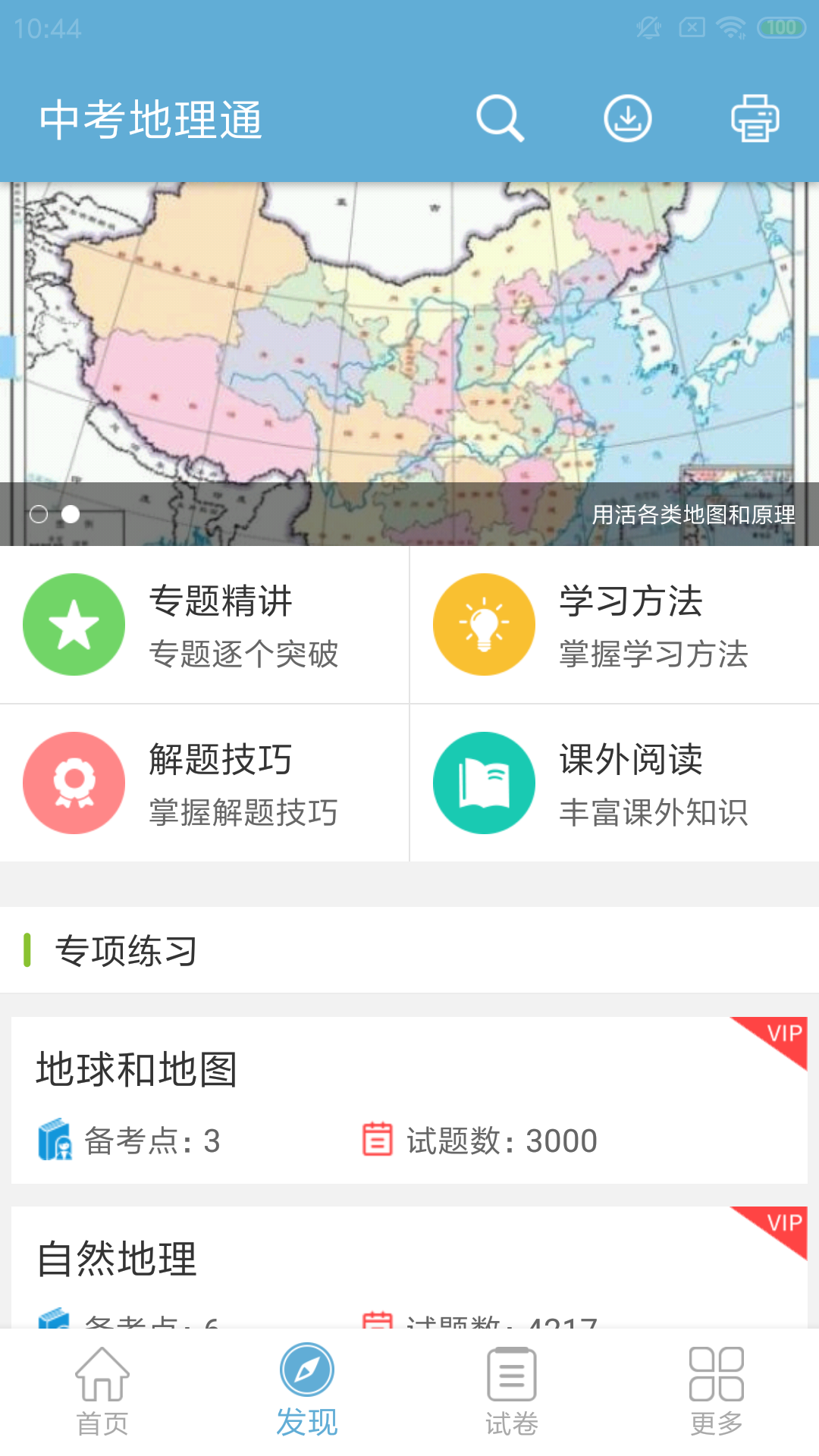Select the first carousel indicator dot
The image size is (819, 1456).
[x=40, y=515]
